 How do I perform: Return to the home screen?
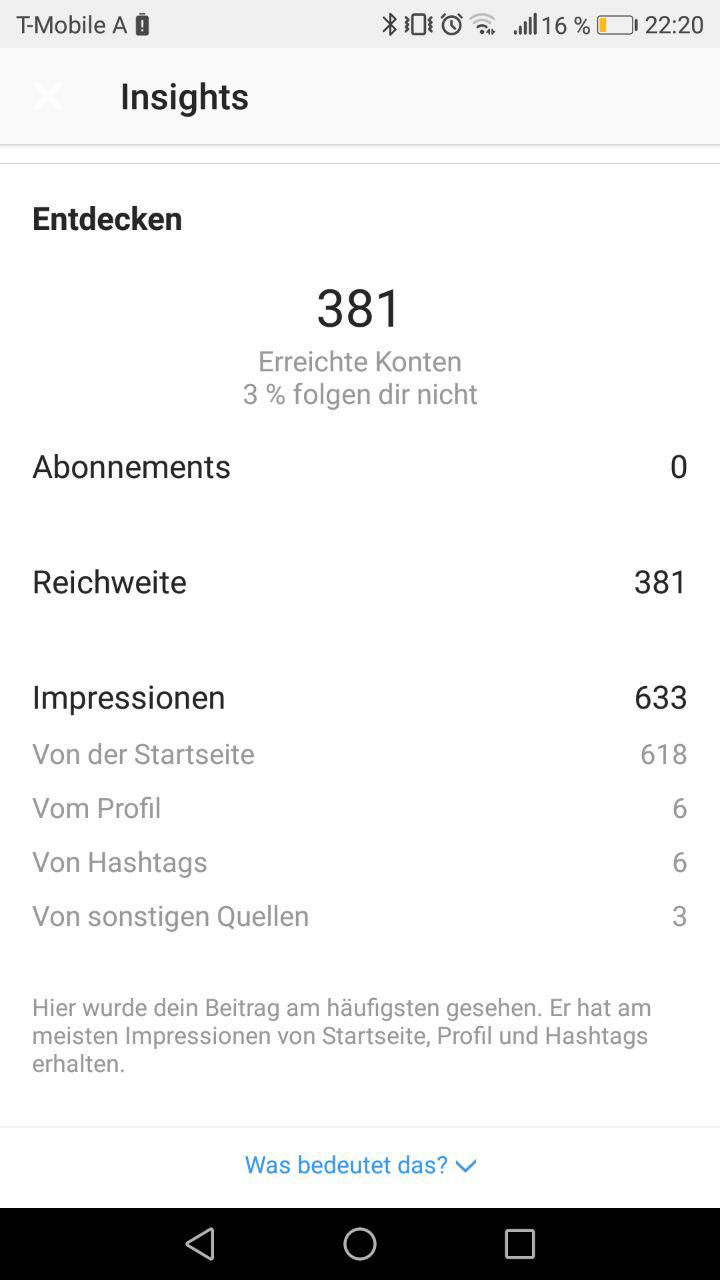[x=360, y=1244]
